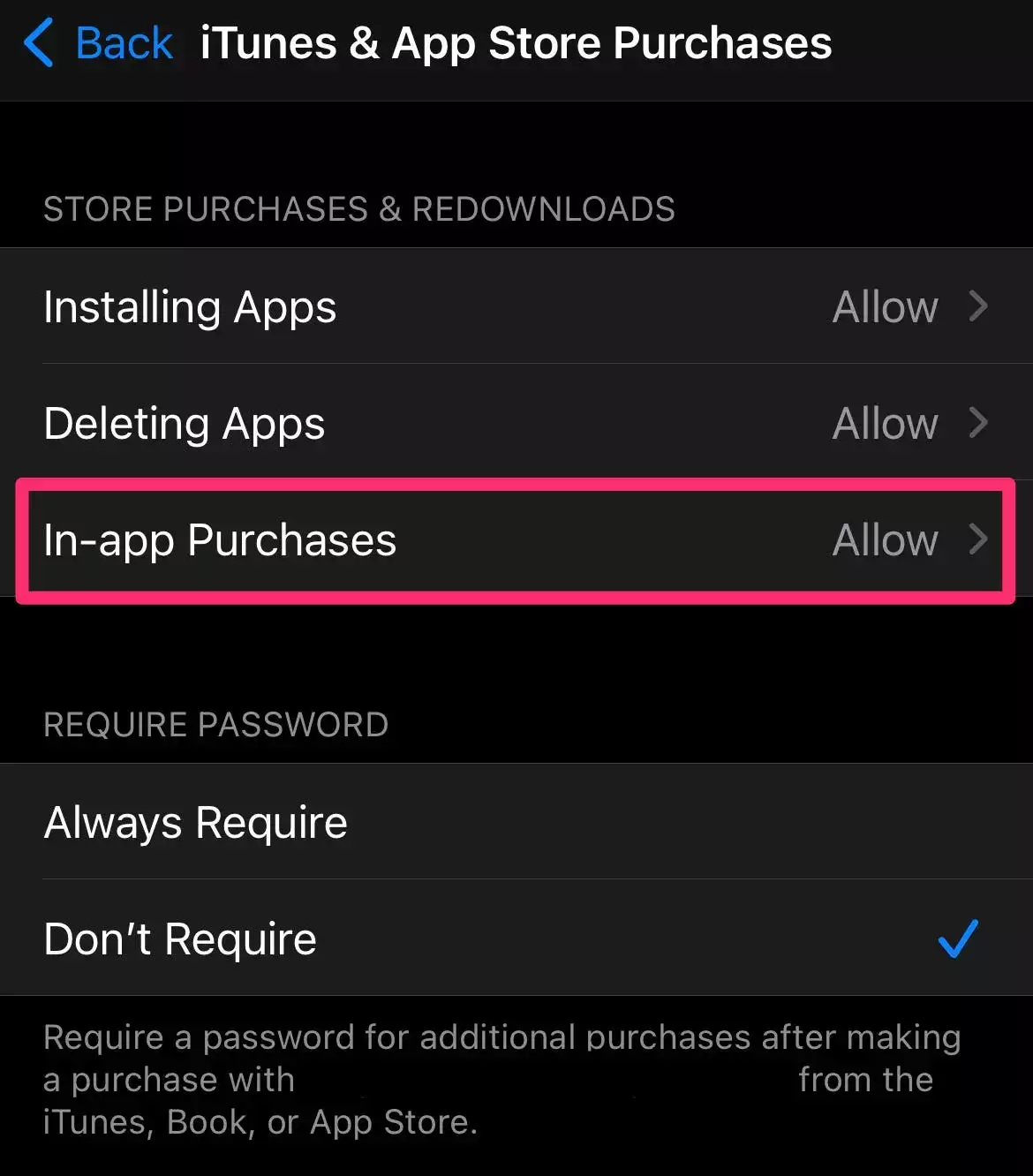Open the Deleting Apps setting
This screenshot has width=1033, height=1176.
[516, 423]
